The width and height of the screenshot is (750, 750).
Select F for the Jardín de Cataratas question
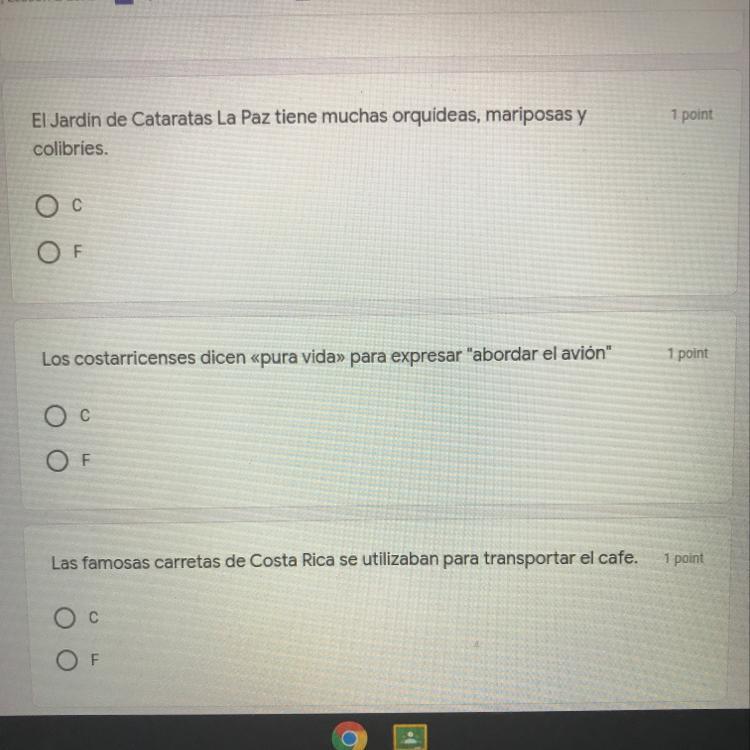pos(46,254)
